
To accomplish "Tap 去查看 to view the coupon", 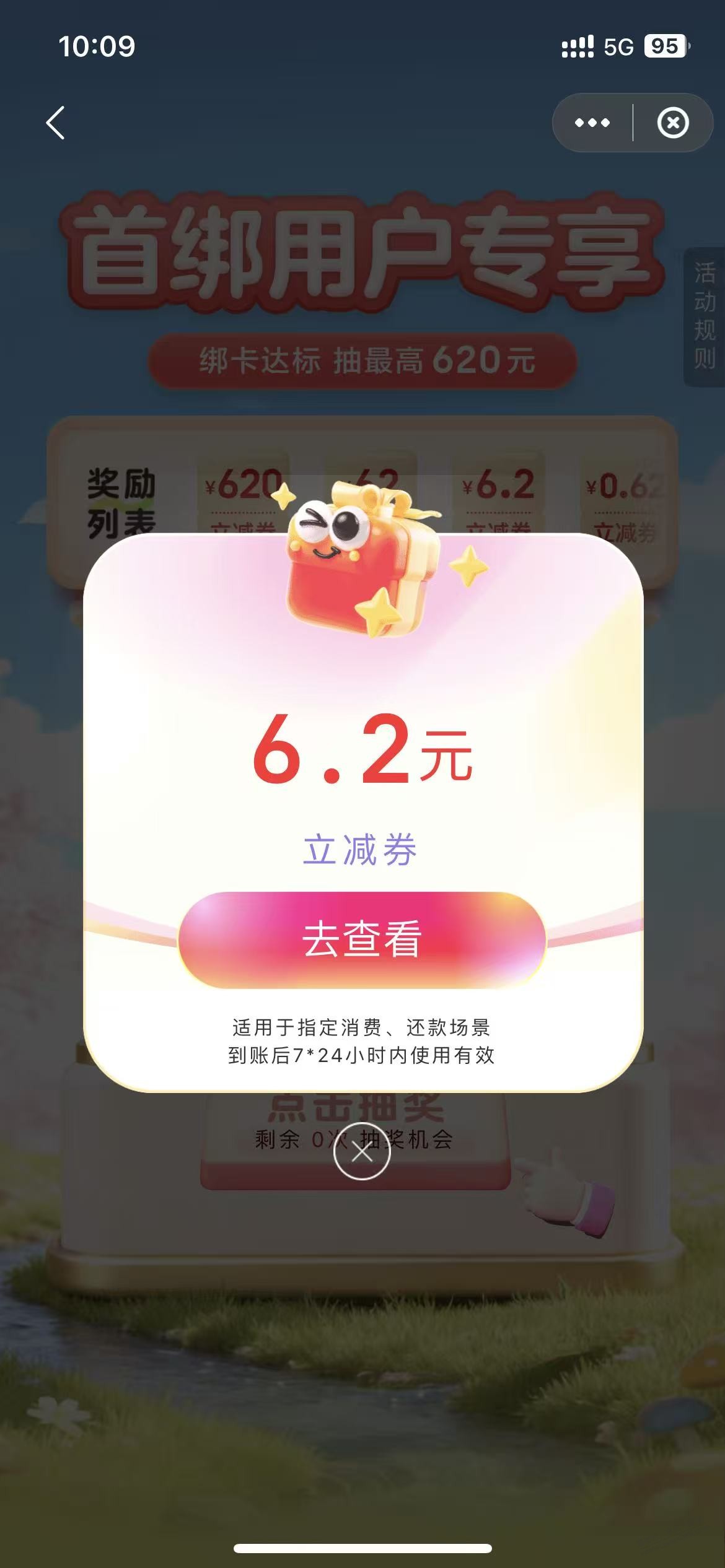I will pyautogui.click(x=362, y=939).
